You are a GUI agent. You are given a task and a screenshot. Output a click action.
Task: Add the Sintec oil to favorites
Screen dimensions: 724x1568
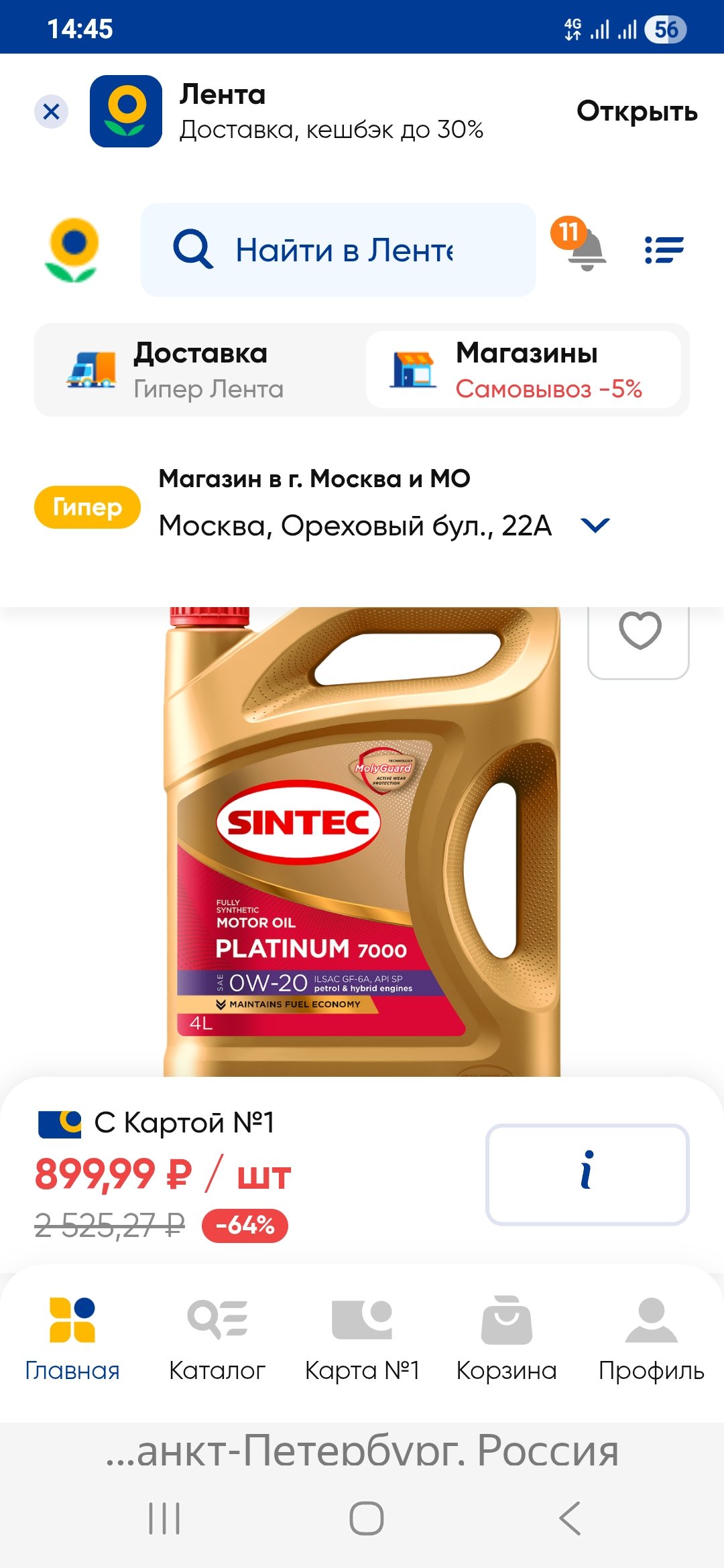tap(640, 631)
